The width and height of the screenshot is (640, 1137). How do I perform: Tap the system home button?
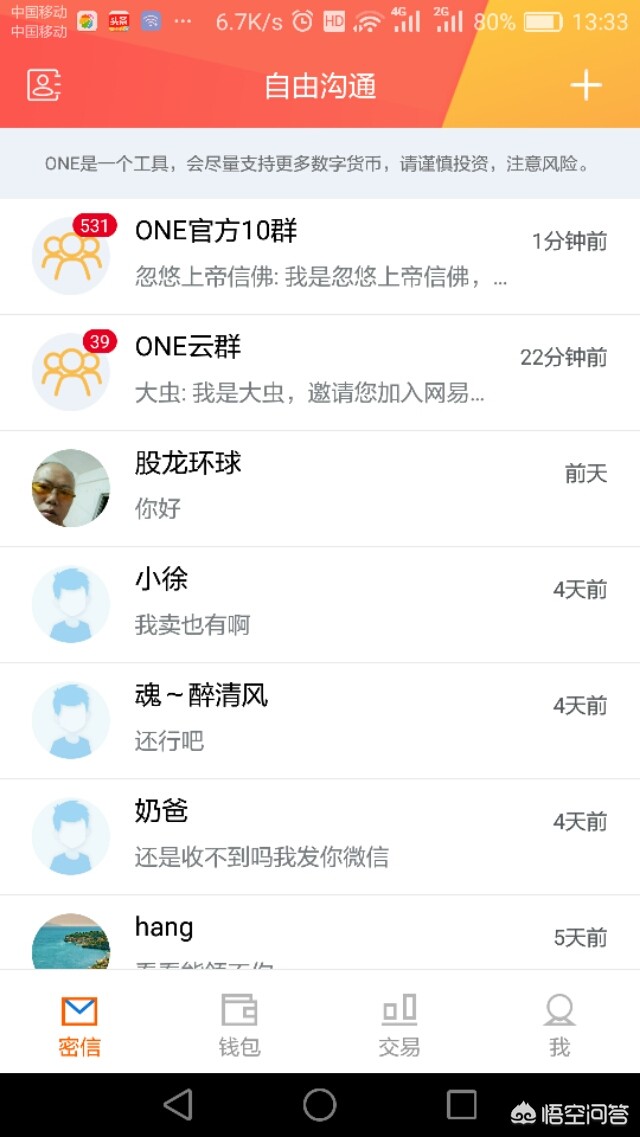point(320,1105)
